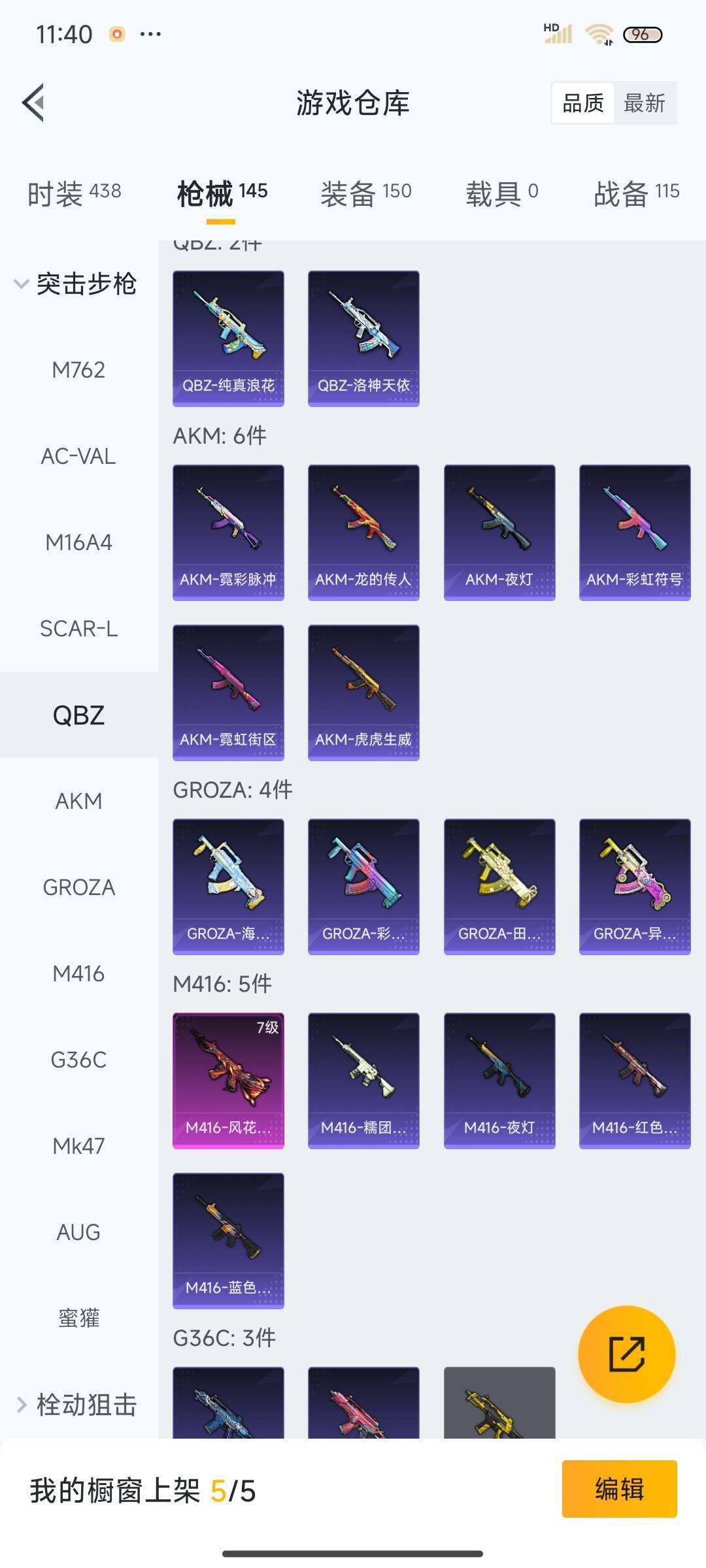Switch to the 时装 tab
The width and height of the screenshot is (706, 1568).
(74, 193)
